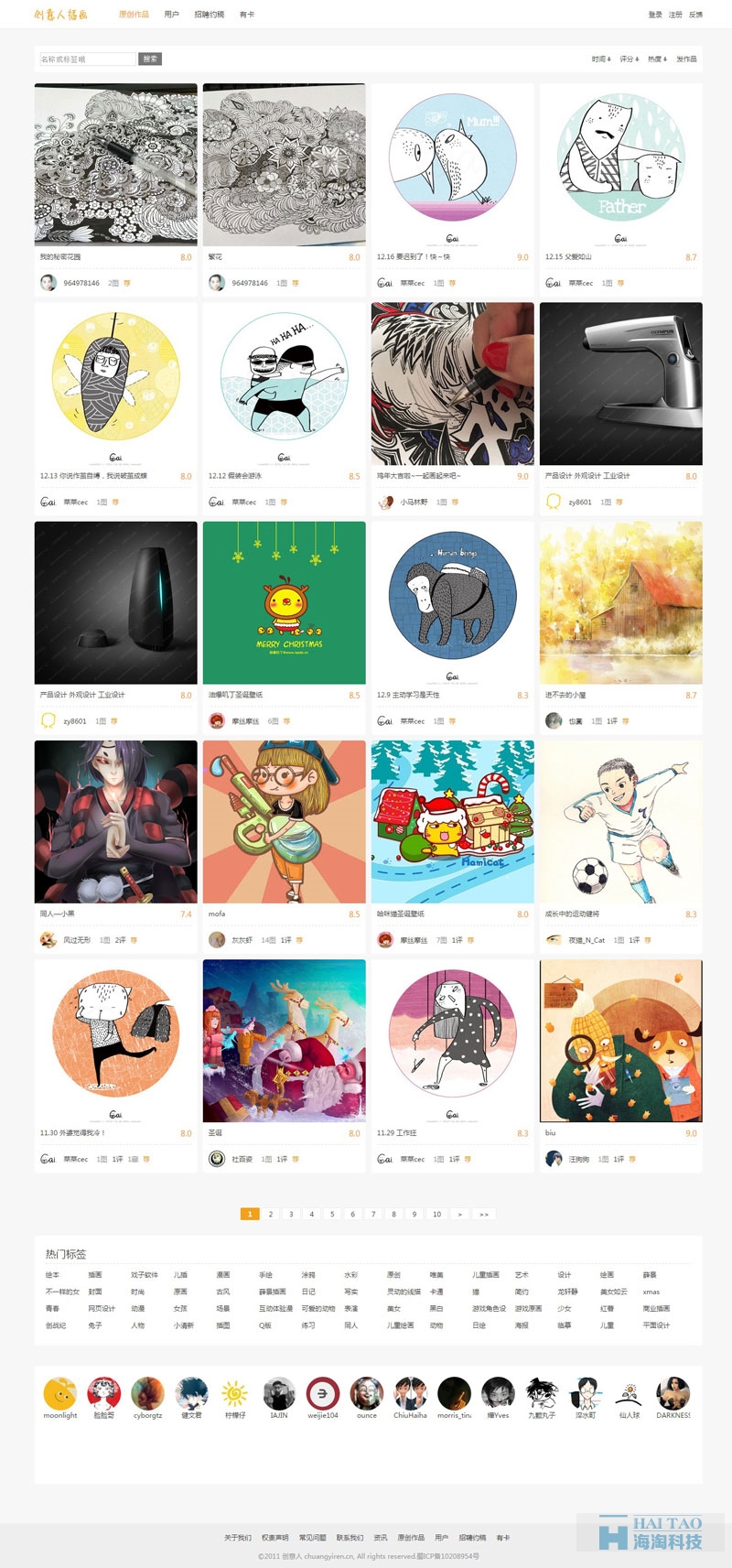Open the 注册 register link
This screenshot has height=1568, width=732.
[x=675, y=15]
